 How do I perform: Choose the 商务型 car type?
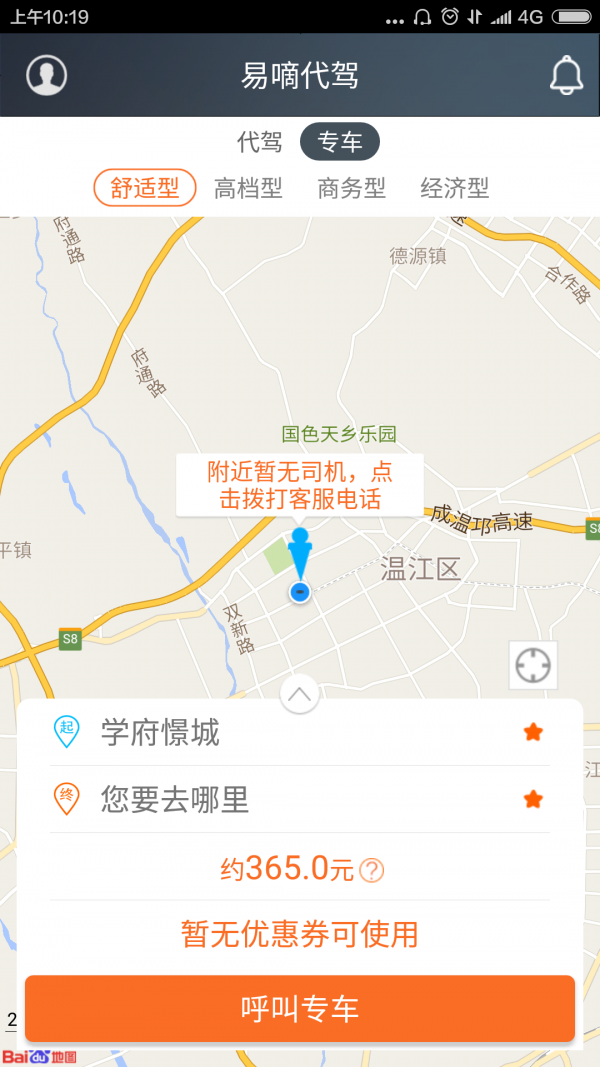coord(351,188)
